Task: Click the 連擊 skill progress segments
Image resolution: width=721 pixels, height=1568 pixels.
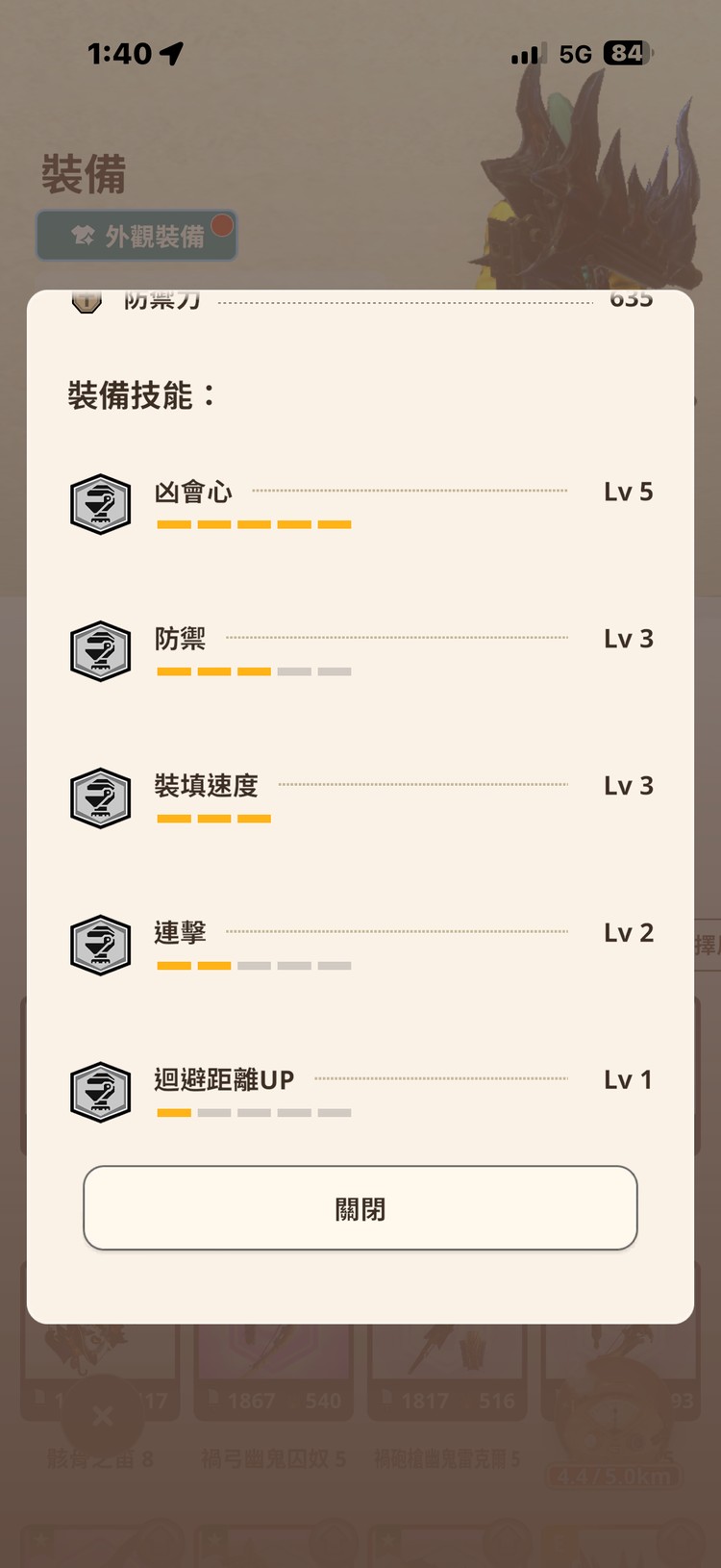Action: pos(254,964)
